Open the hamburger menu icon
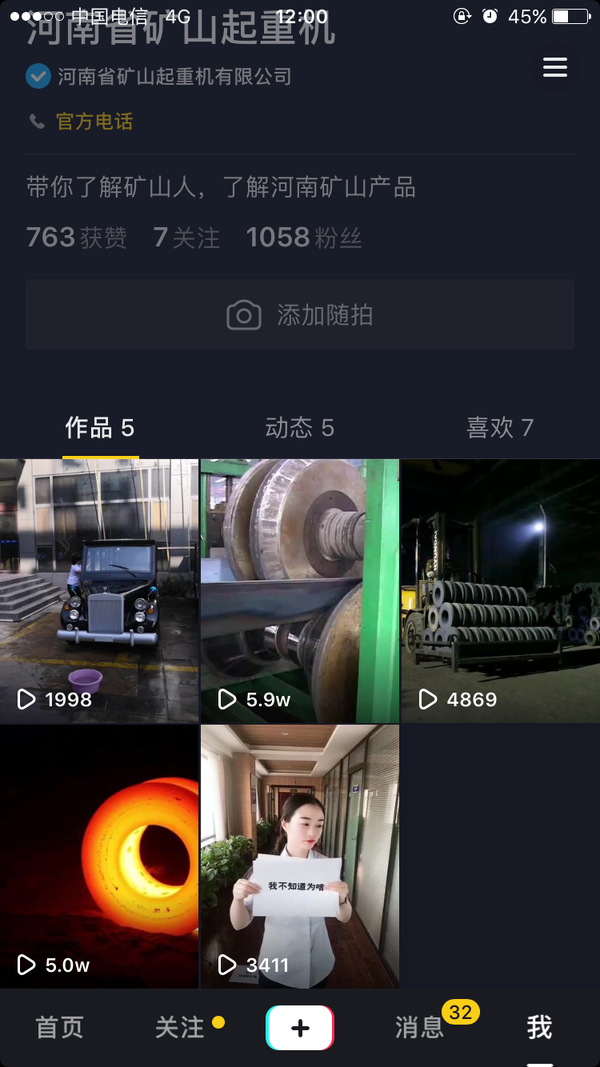Image resolution: width=600 pixels, height=1067 pixels. pos(555,67)
